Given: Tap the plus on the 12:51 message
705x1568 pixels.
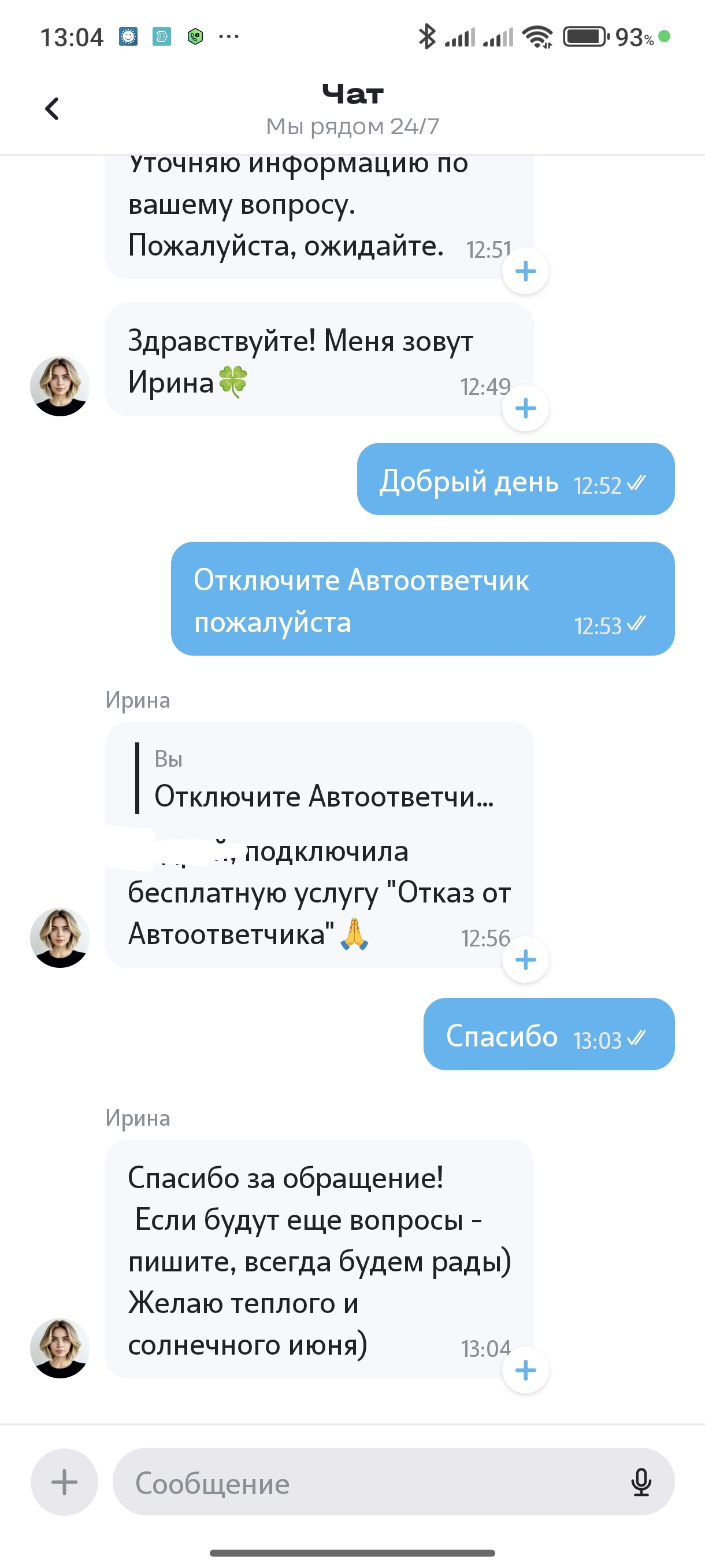Looking at the screenshot, I should pyautogui.click(x=525, y=271).
